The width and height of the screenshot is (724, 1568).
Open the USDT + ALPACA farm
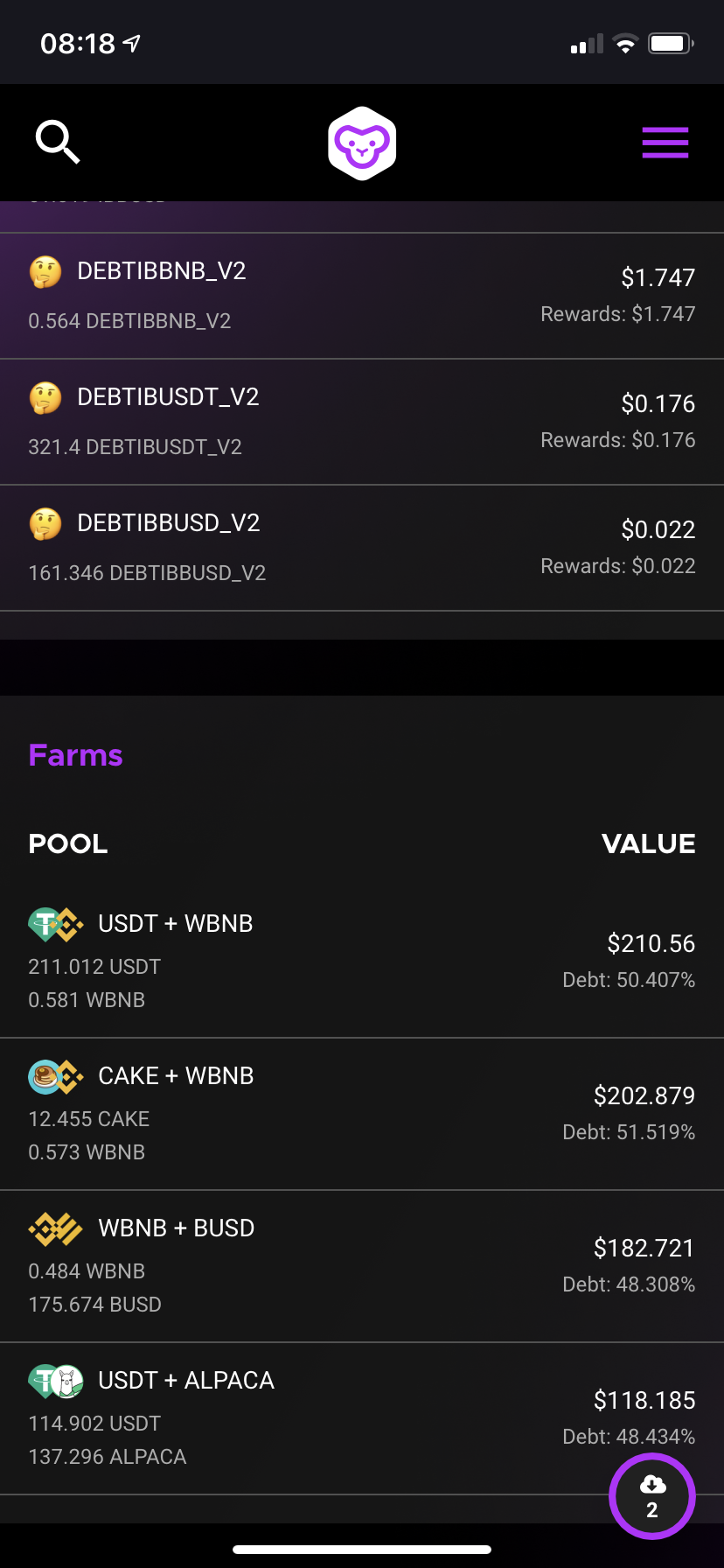point(362,1418)
